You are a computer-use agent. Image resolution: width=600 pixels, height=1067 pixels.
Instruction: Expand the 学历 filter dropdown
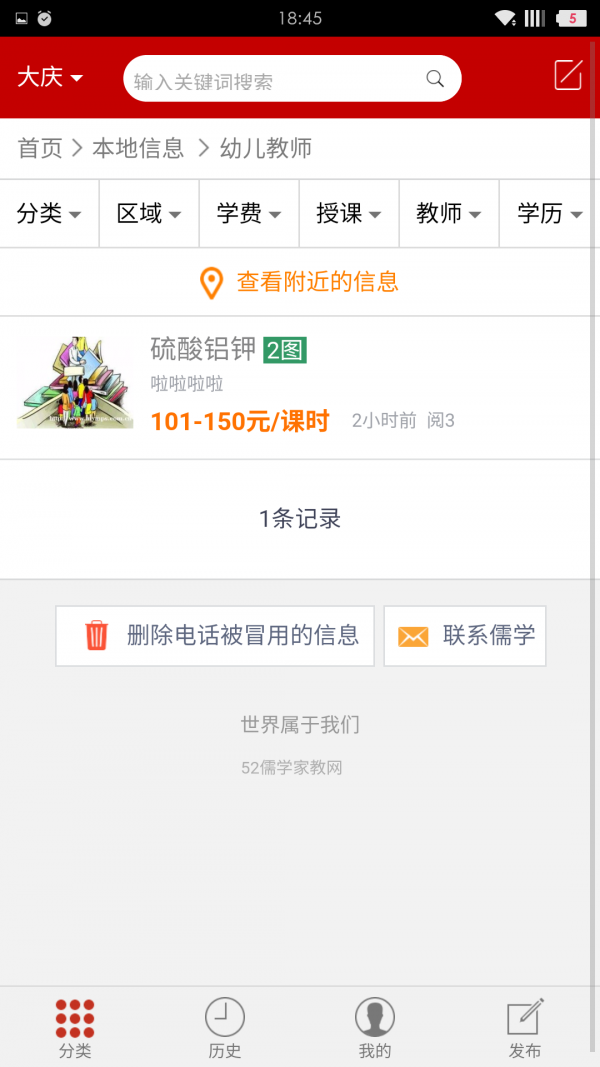point(549,213)
